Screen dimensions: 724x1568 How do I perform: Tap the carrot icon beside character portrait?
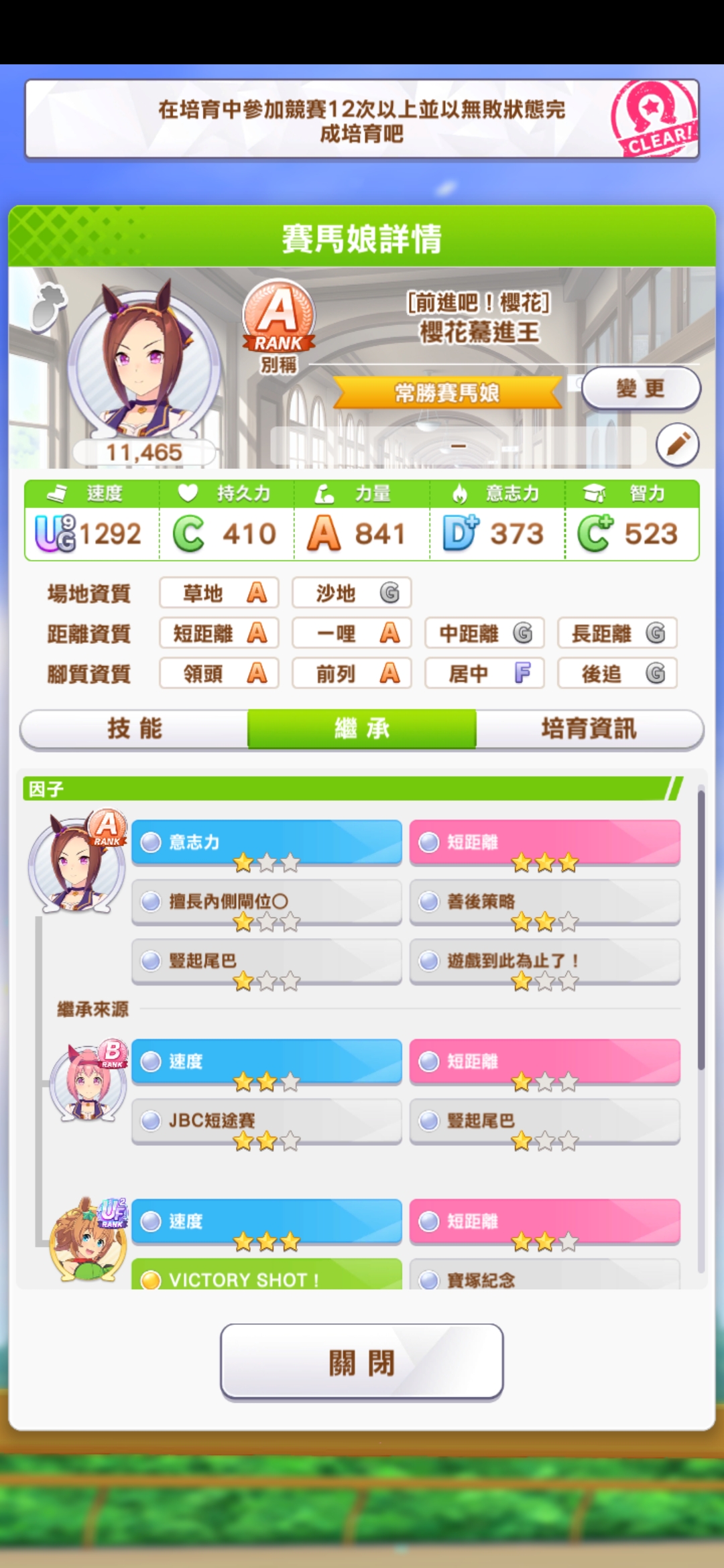[x=49, y=307]
